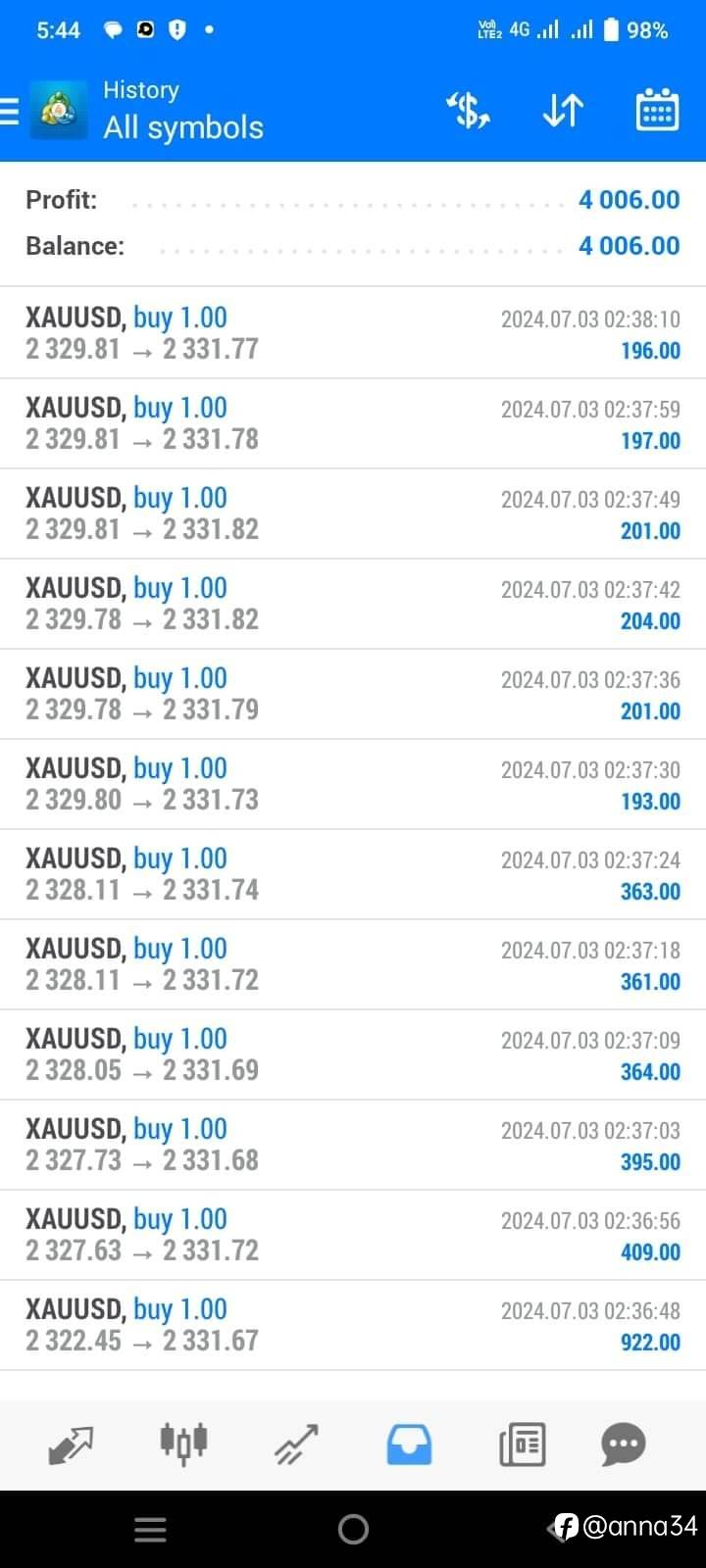Open the hamburger drawer menu
This screenshot has width=706, height=1568.
point(10,111)
